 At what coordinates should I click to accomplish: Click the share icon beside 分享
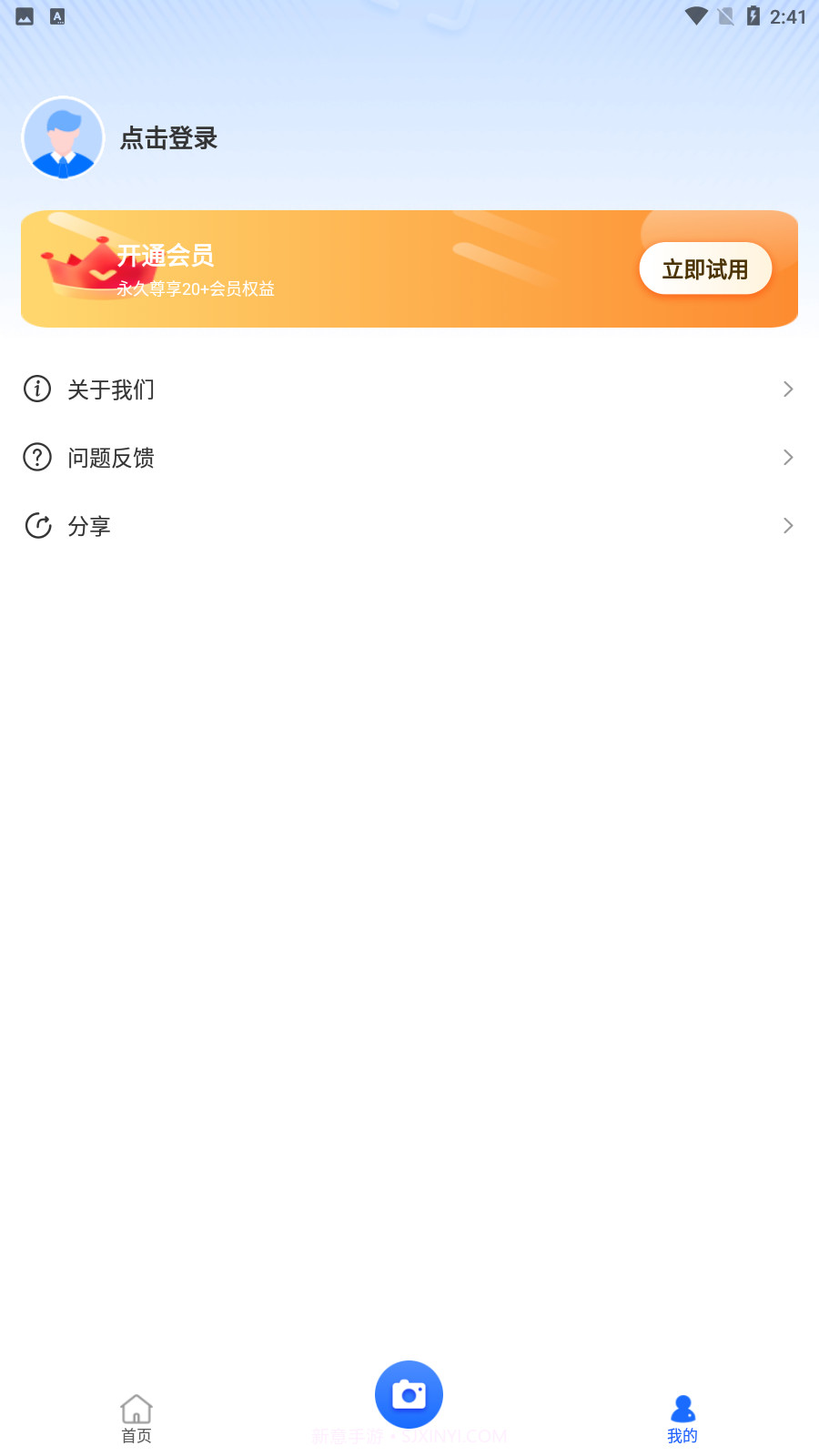pos(37,525)
